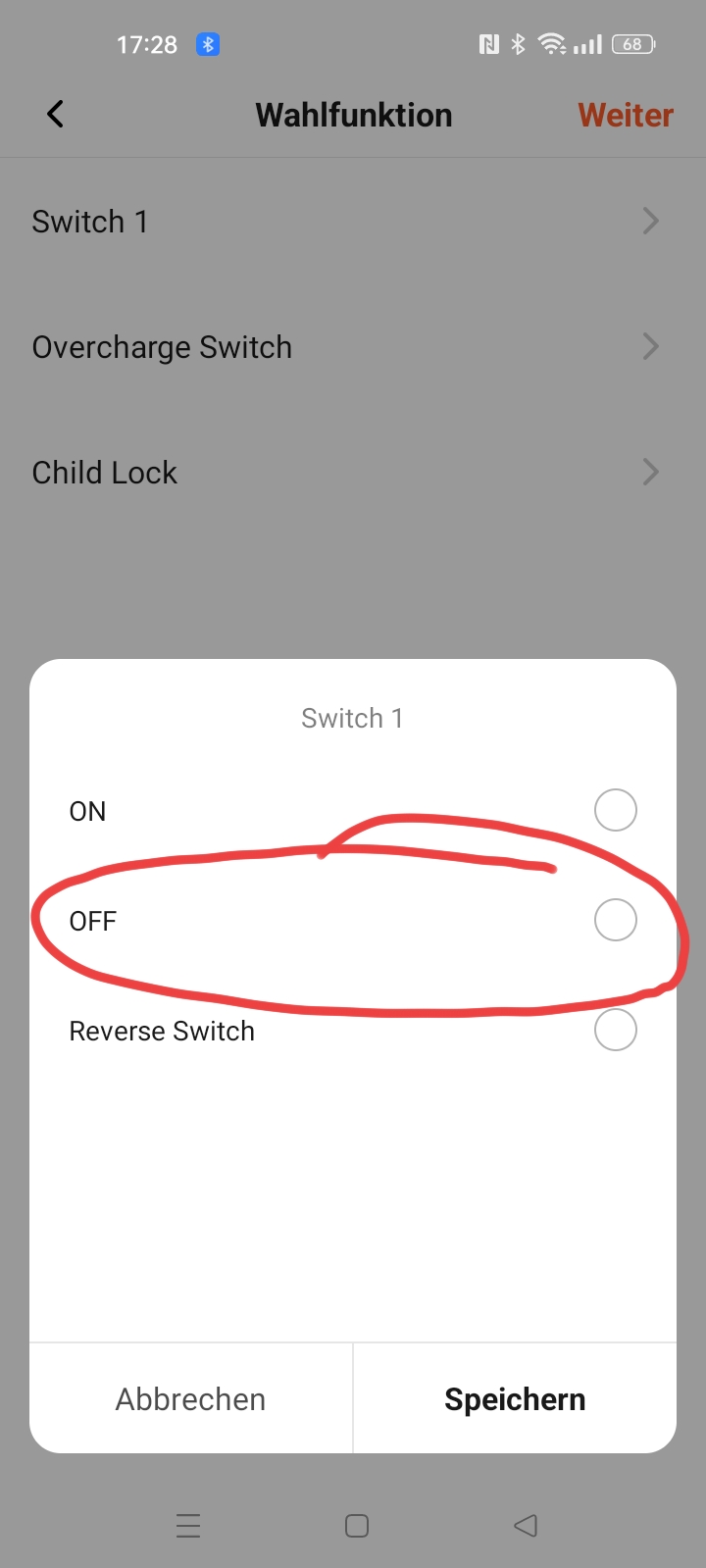Open recent apps from the navigation bar

pos(188,1526)
